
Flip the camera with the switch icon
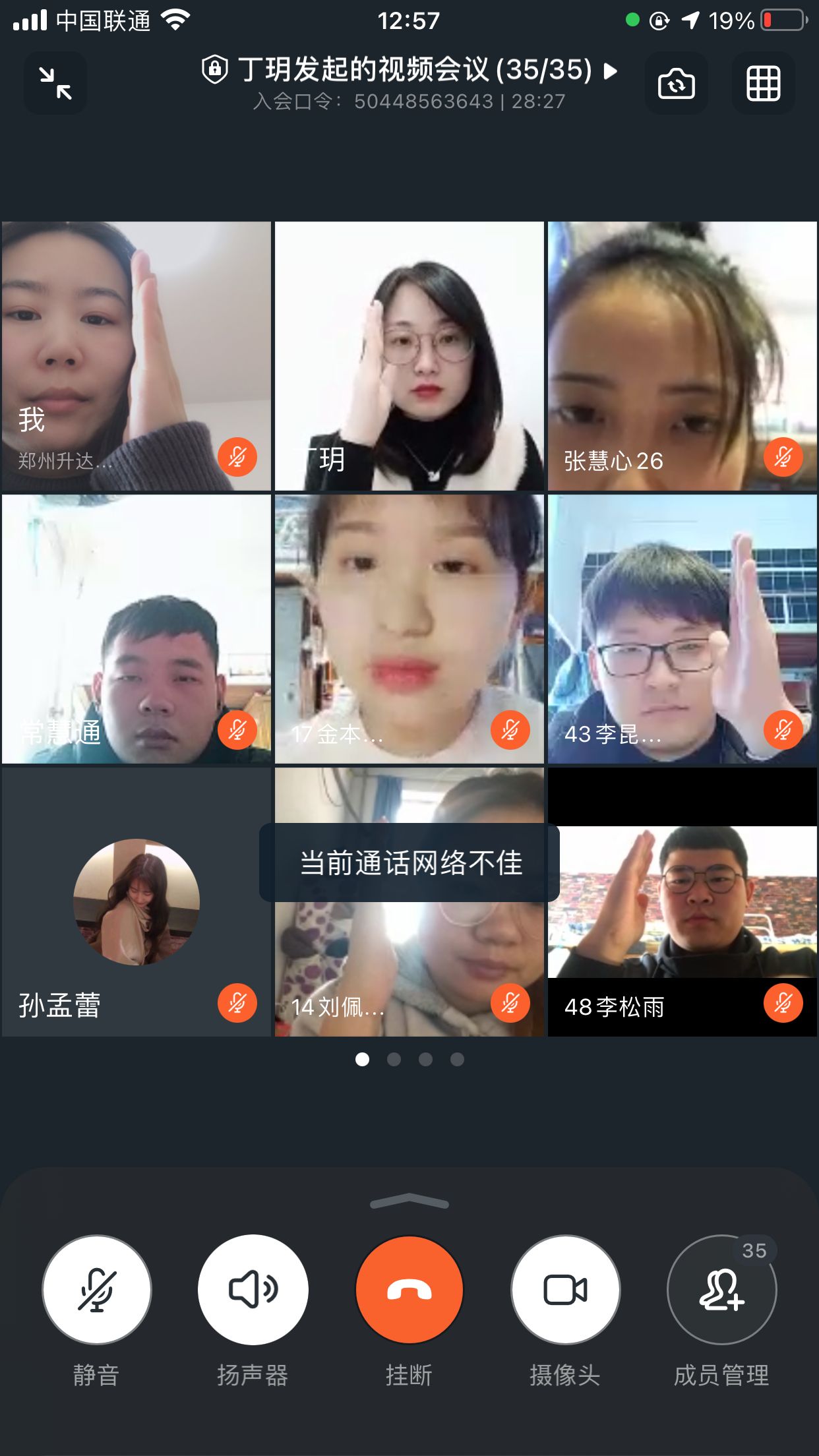coord(676,83)
